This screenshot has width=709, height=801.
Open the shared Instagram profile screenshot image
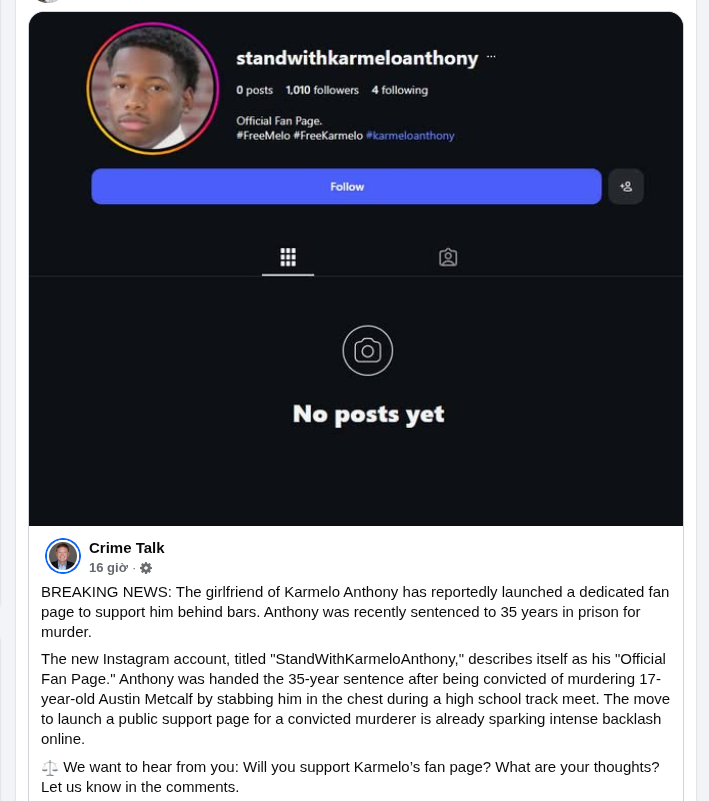(x=356, y=269)
